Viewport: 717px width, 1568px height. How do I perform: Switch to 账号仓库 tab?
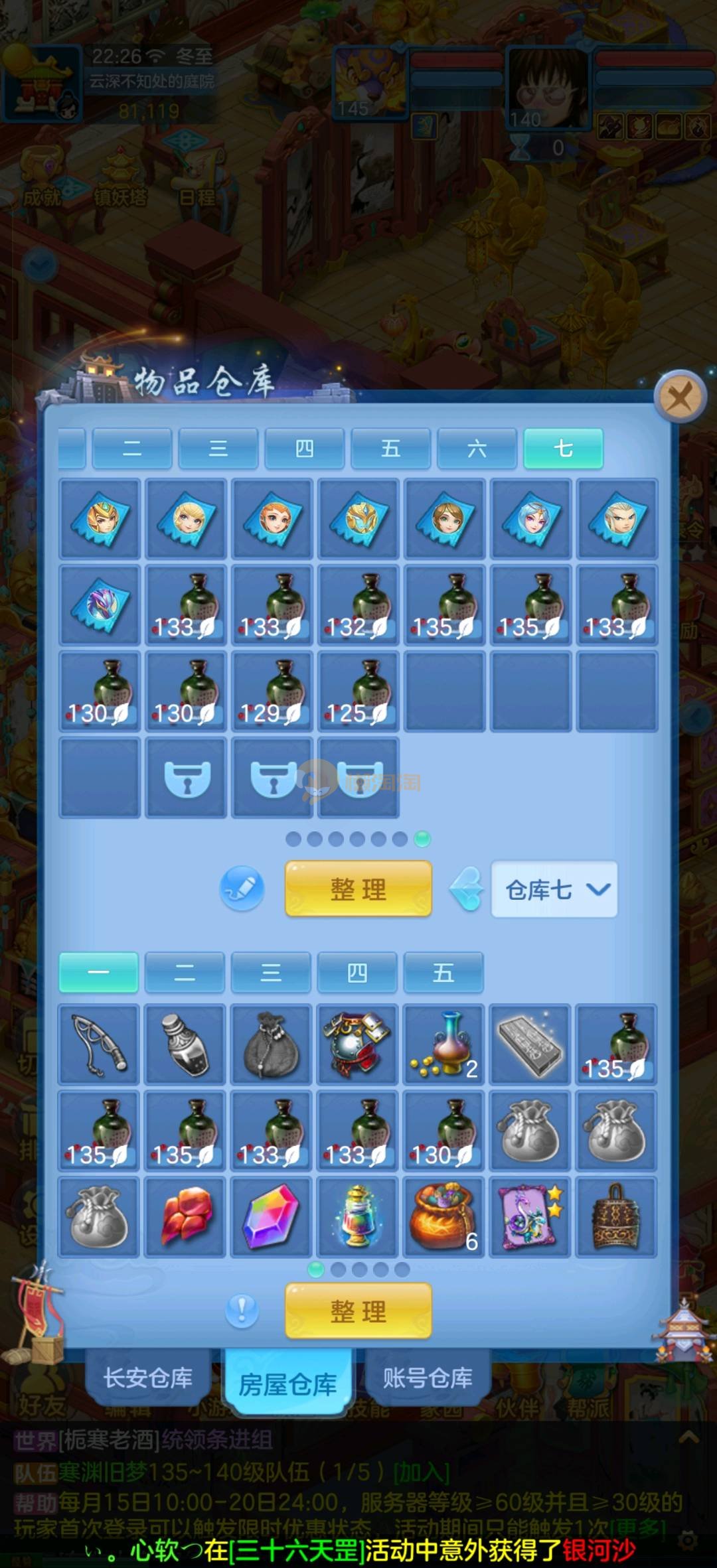pos(427,1378)
